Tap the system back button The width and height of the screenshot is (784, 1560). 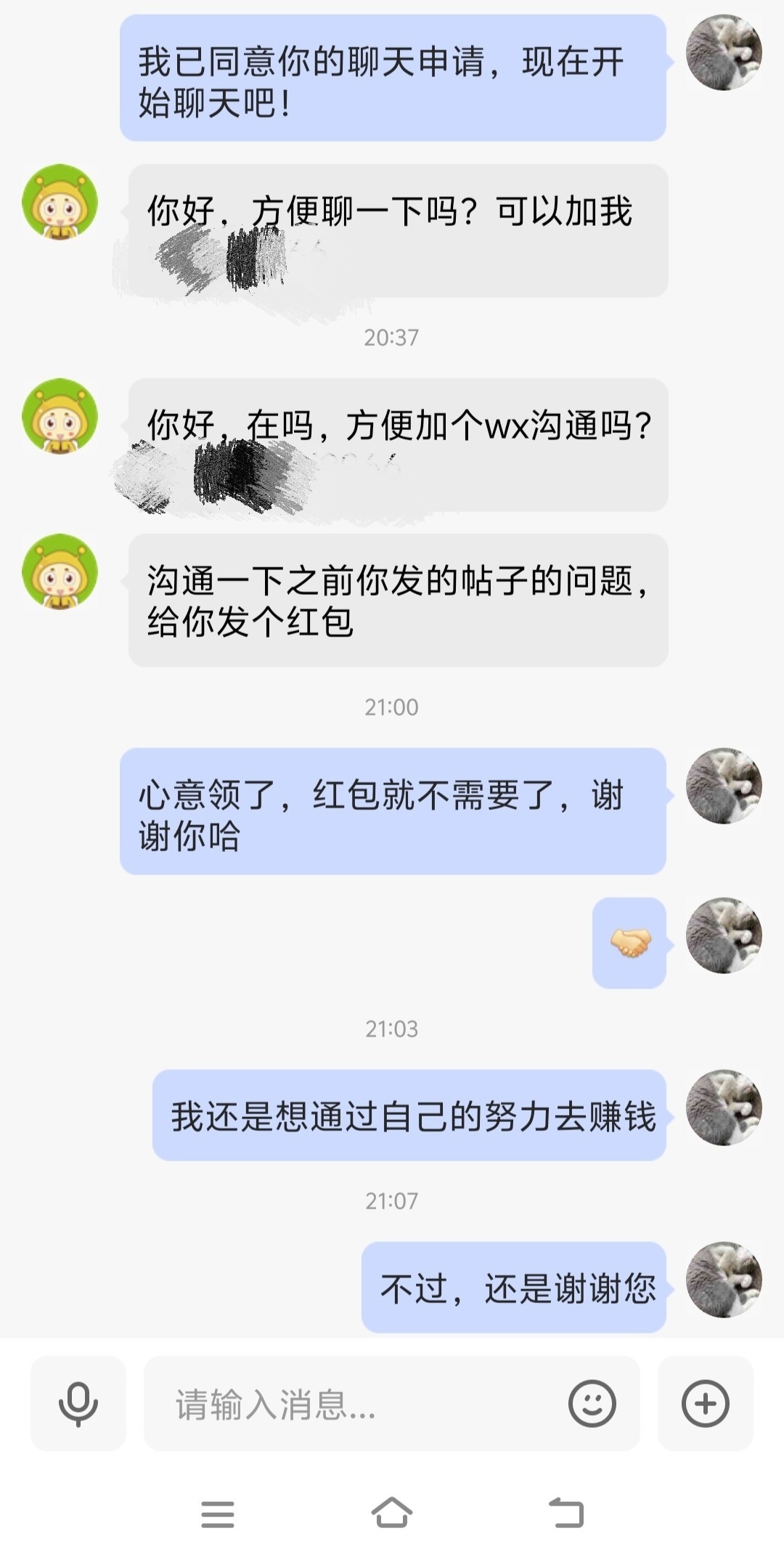pyautogui.click(x=566, y=1514)
